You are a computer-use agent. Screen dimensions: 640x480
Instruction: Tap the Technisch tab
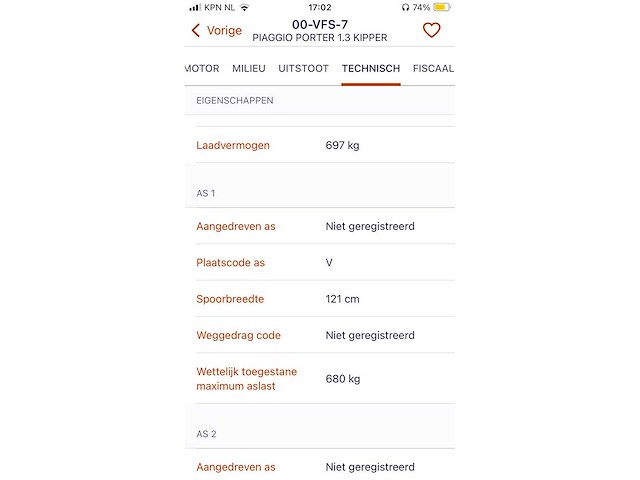click(x=370, y=68)
